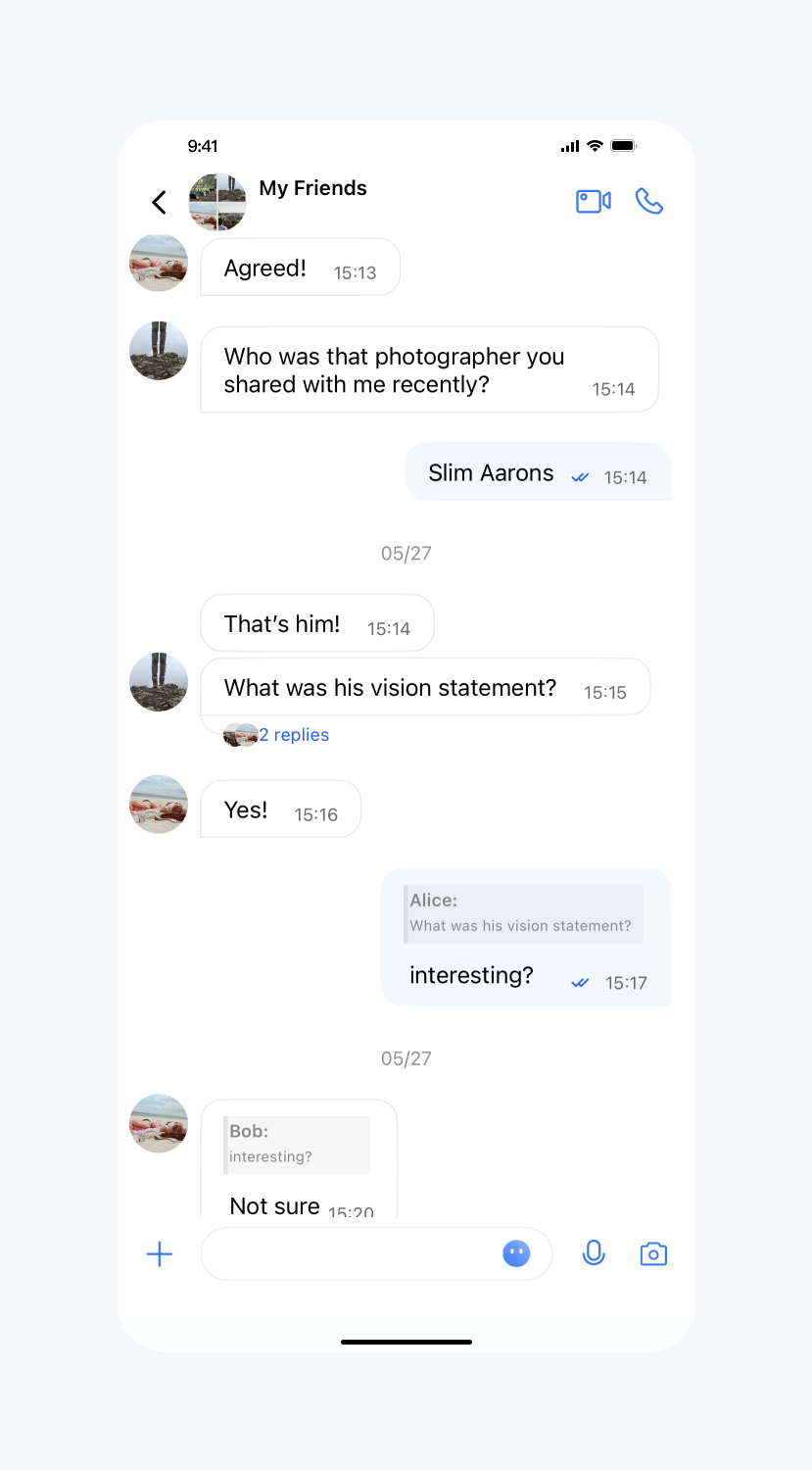The width and height of the screenshot is (812, 1470).
Task: Open the emoji picker
Action: click(x=516, y=1253)
